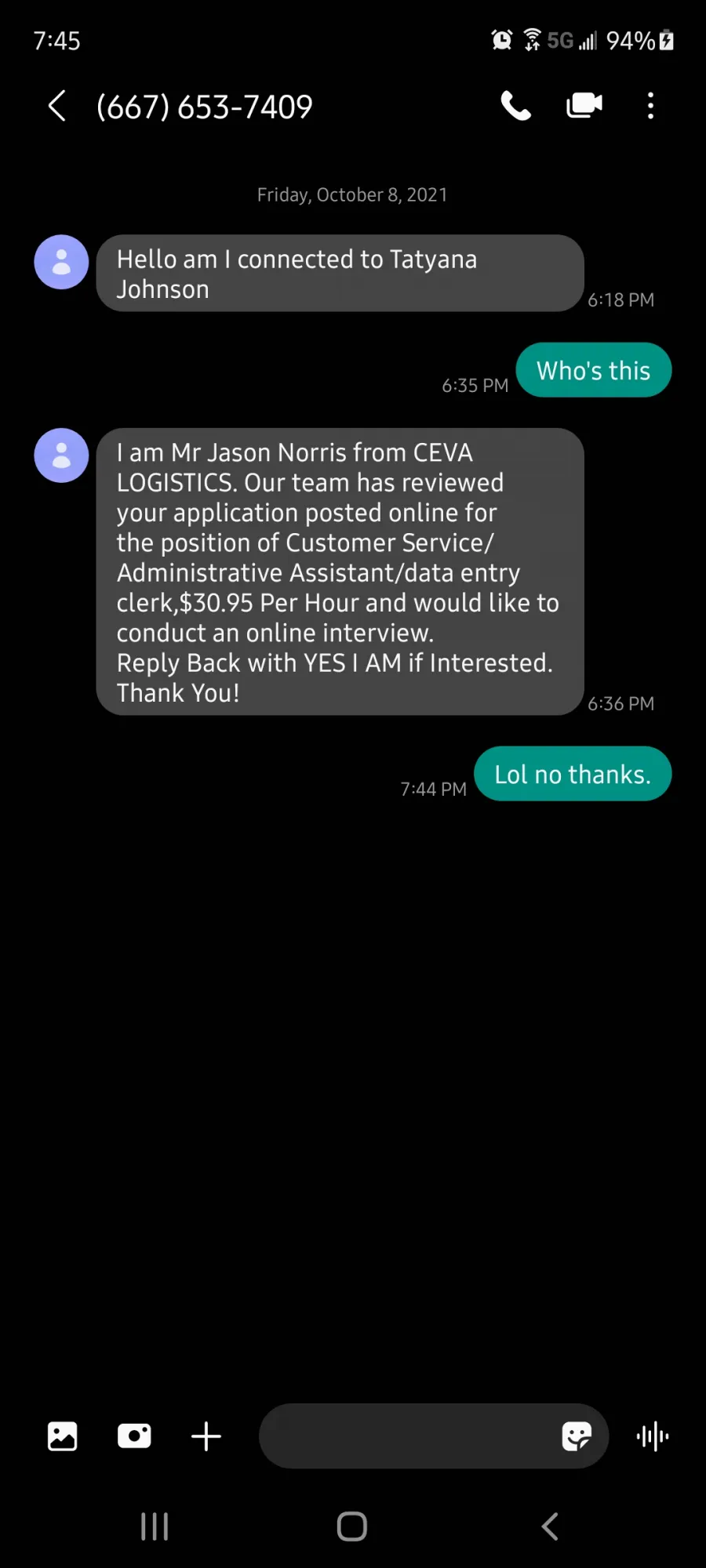
Task: Record a voice message
Action: click(x=653, y=1436)
